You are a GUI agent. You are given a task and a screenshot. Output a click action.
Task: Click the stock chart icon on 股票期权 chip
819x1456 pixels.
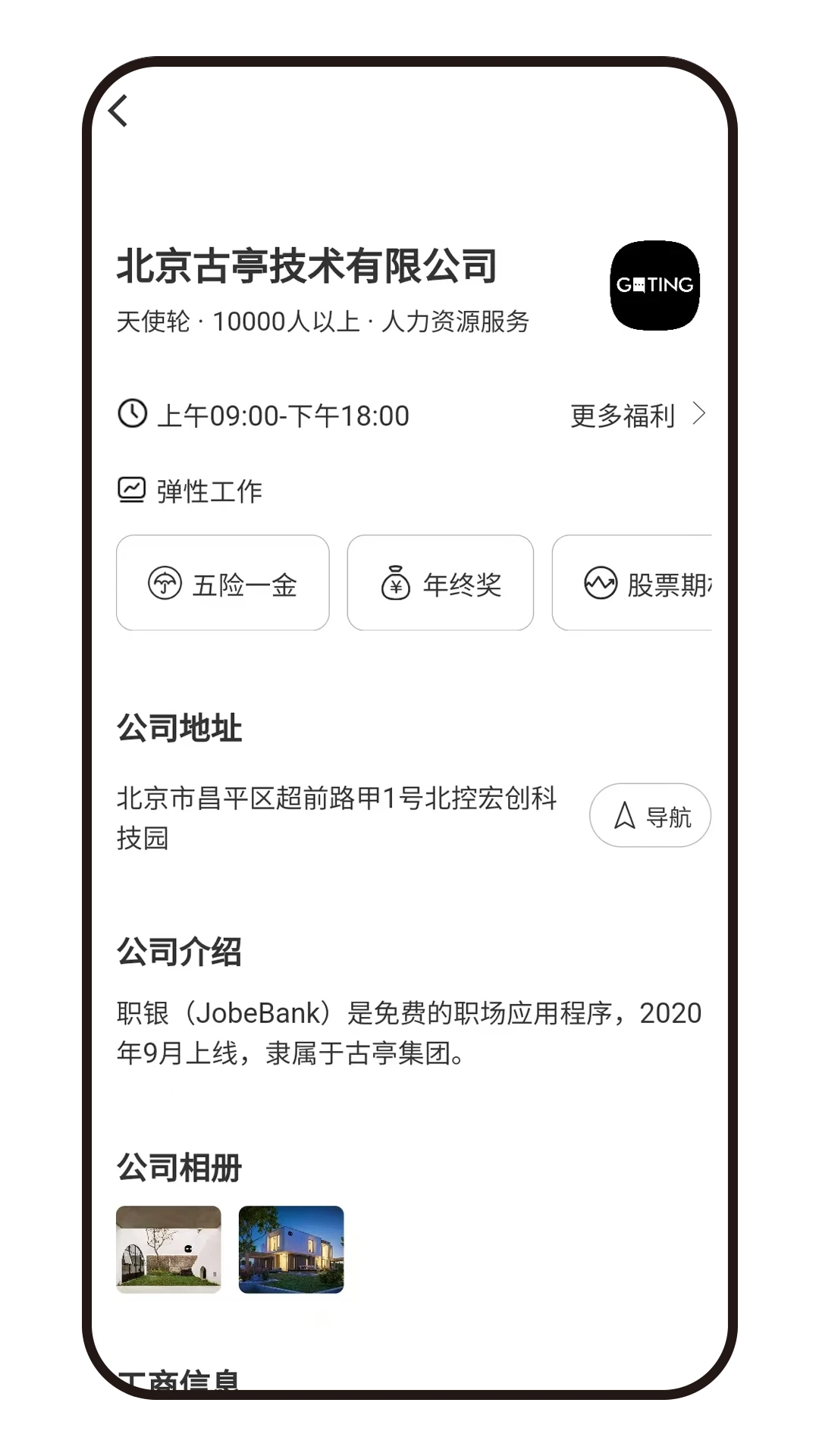(598, 583)
